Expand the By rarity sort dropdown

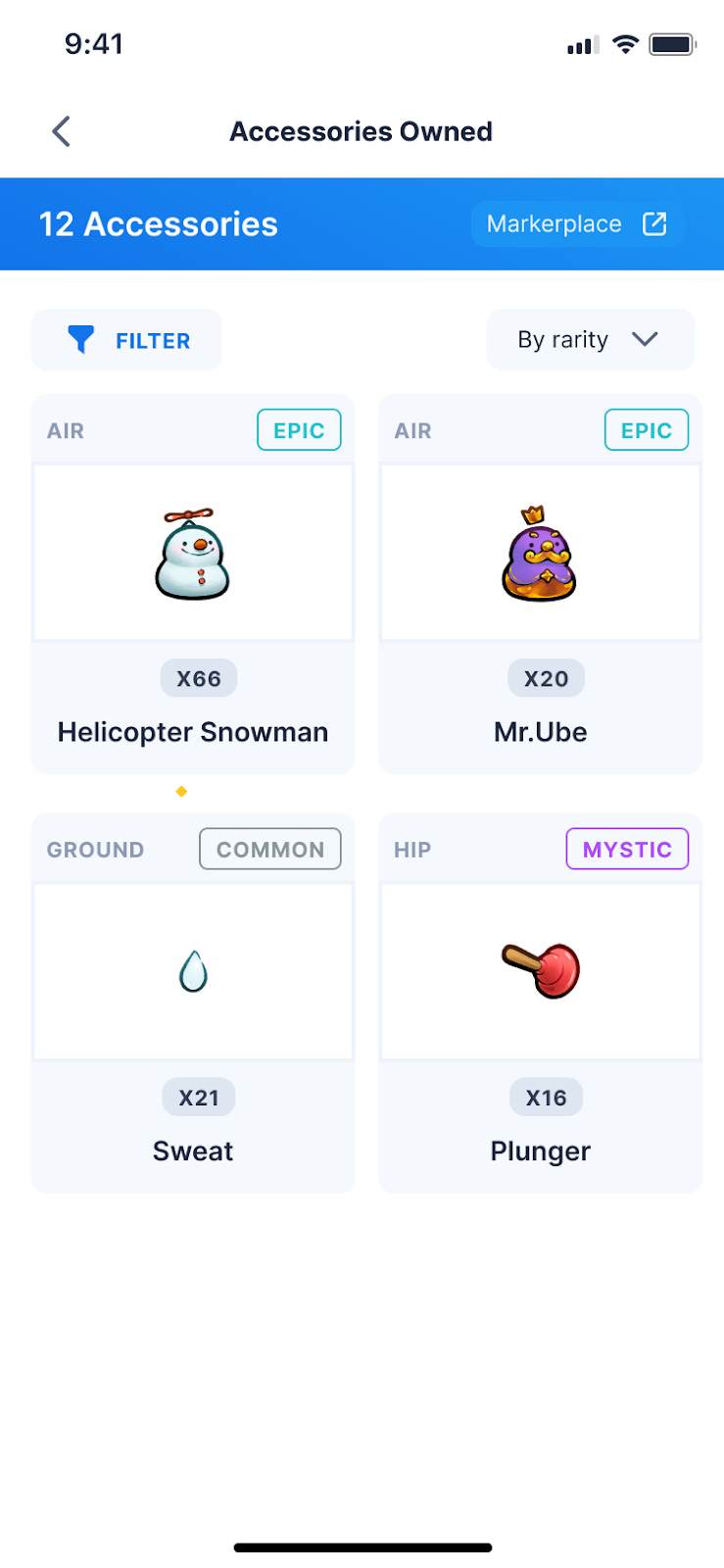pos(590,340)
